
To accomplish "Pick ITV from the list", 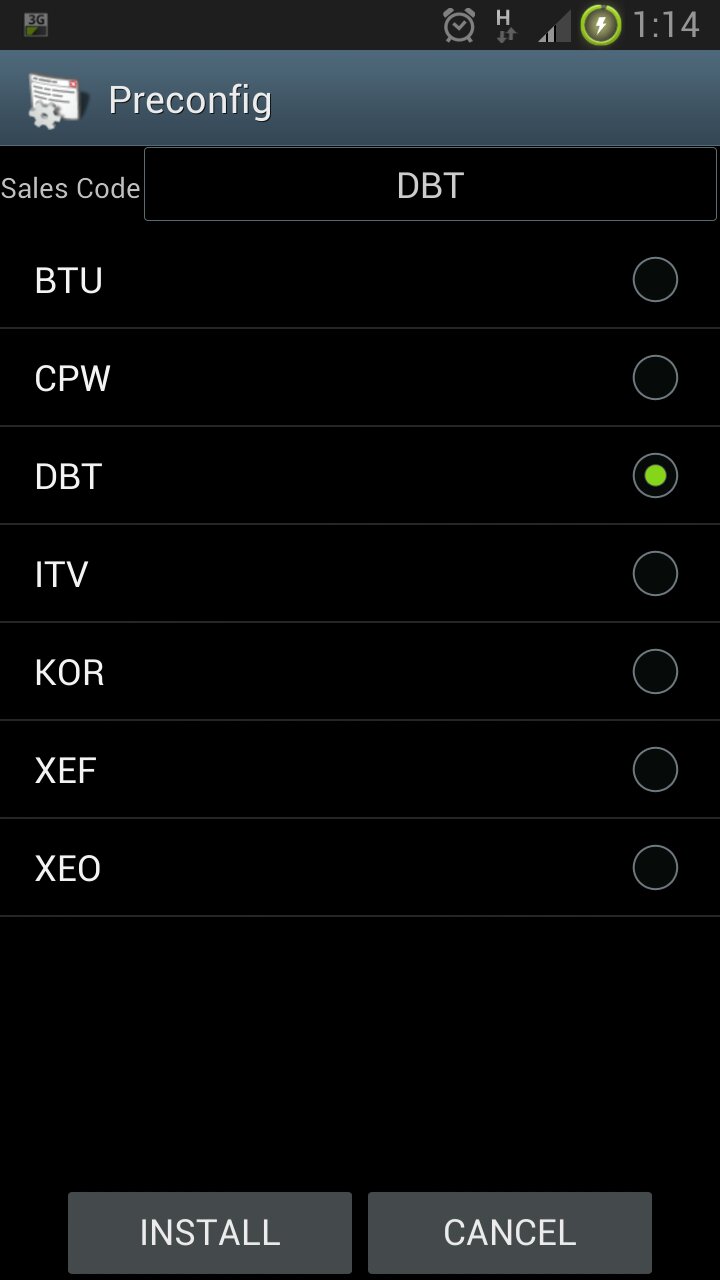I will pos(360,574).
